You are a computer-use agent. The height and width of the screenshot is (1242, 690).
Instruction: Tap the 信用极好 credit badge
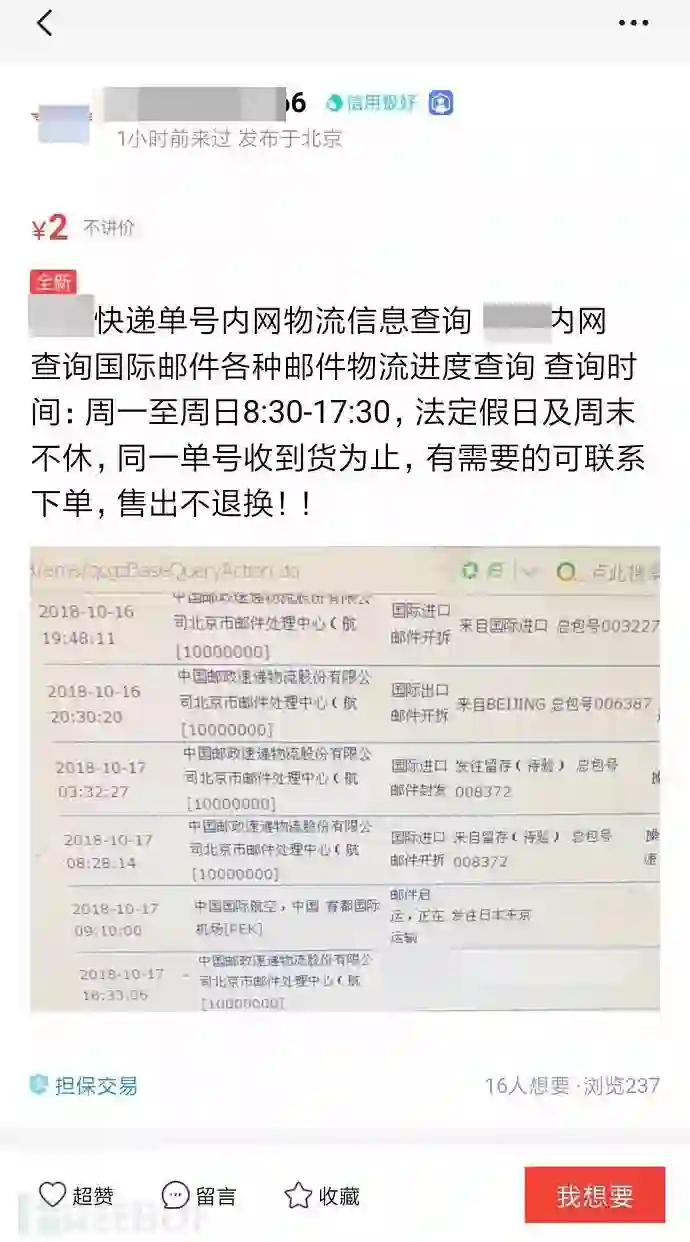[x=371, y=102]
